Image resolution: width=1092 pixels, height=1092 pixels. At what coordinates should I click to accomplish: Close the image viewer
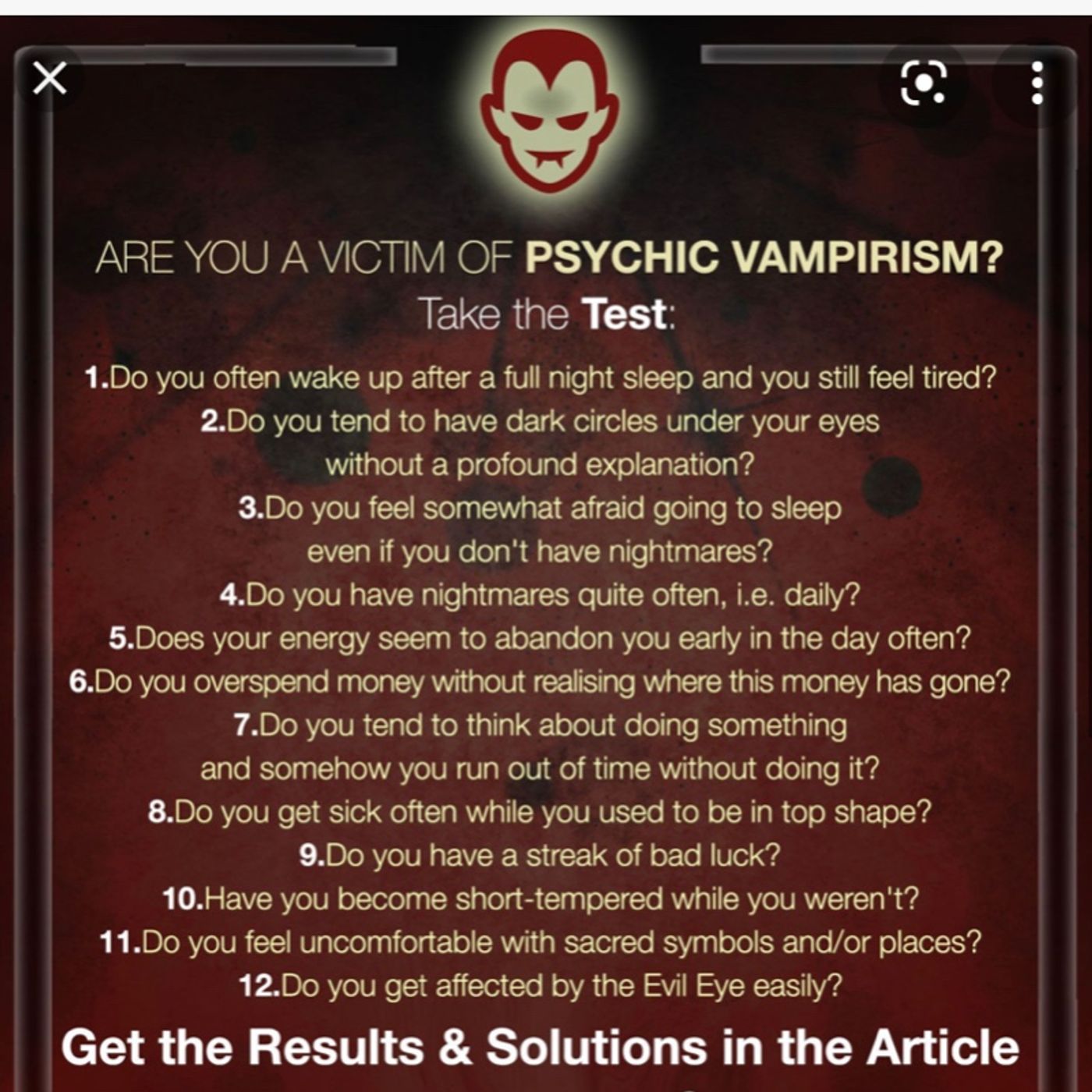click(50, 79)
